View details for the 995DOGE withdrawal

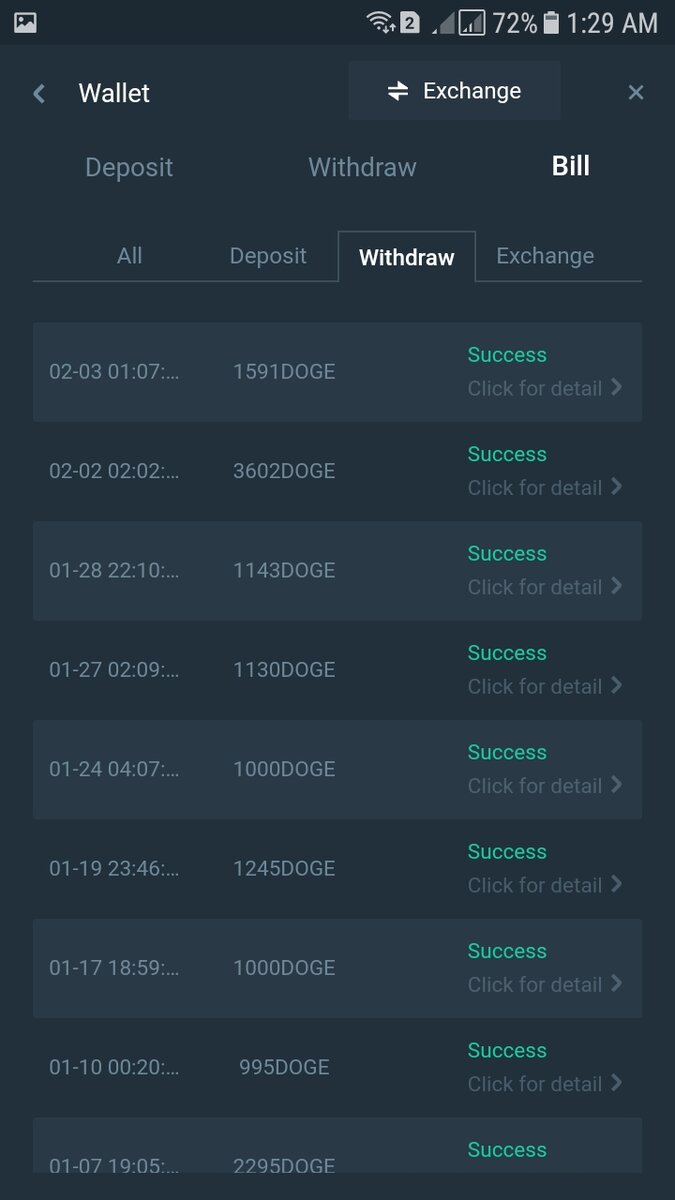click(544, 1084)
